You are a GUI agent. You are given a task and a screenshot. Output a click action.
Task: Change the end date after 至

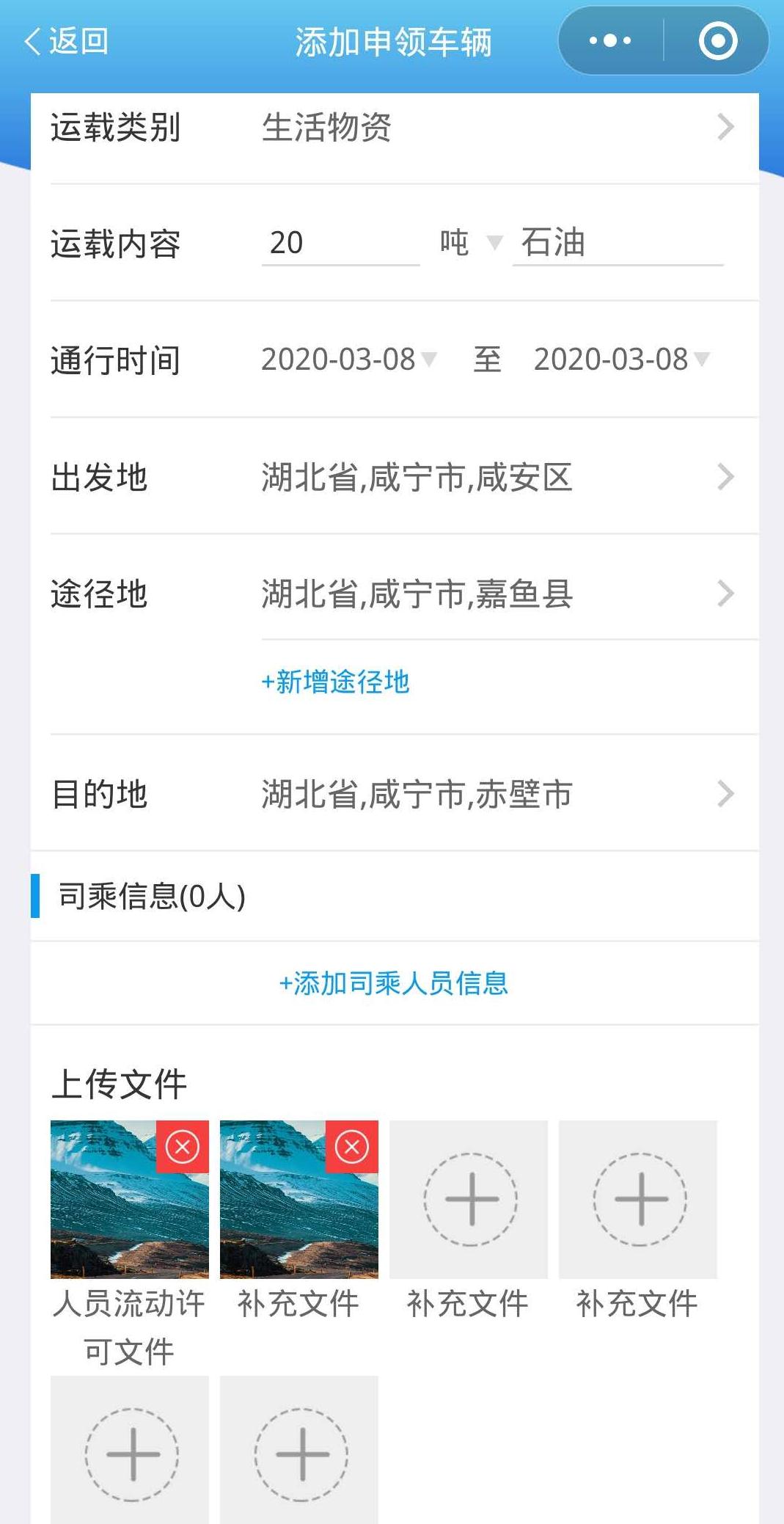pyautogui.click(x=621, y=360)
